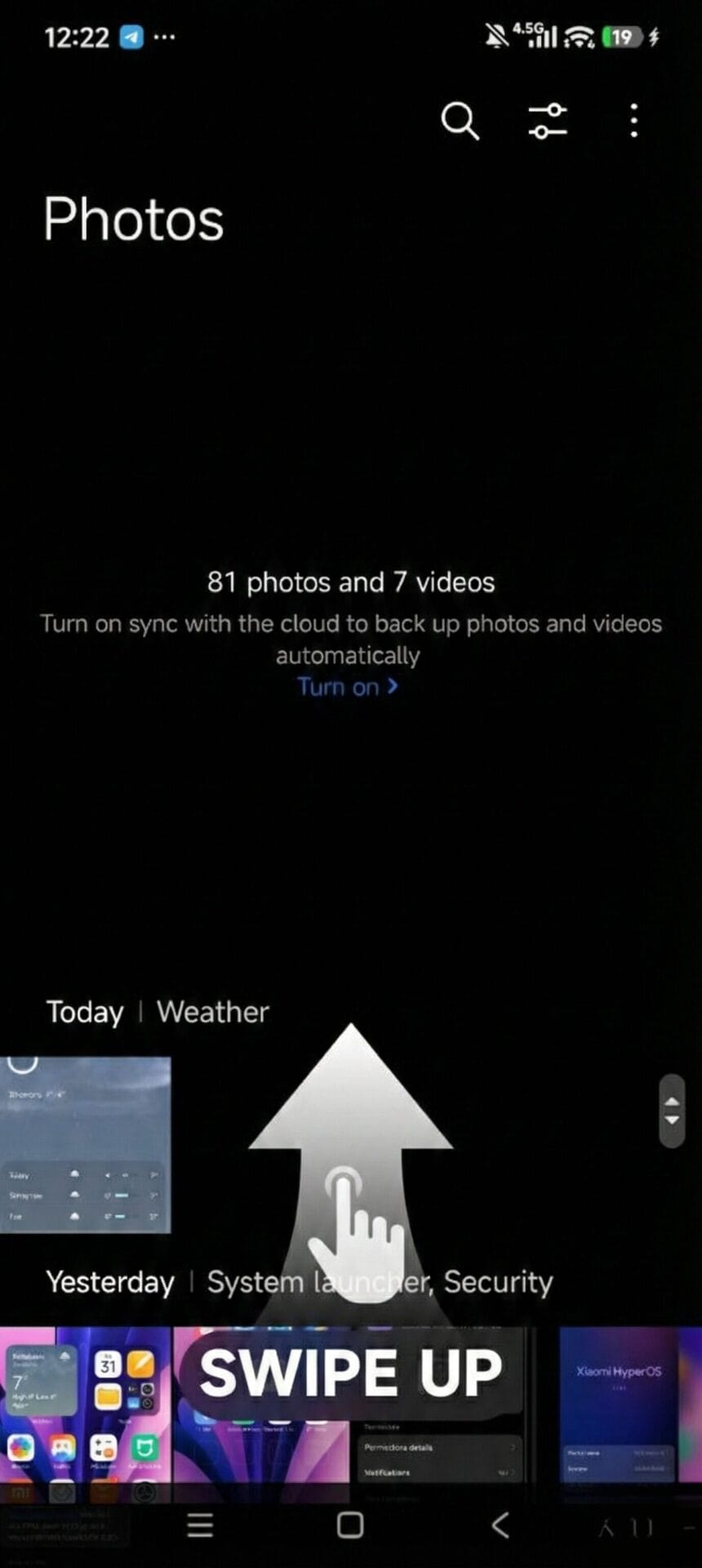Tap Turn on for cloud sync

click(x=347, y=687)
